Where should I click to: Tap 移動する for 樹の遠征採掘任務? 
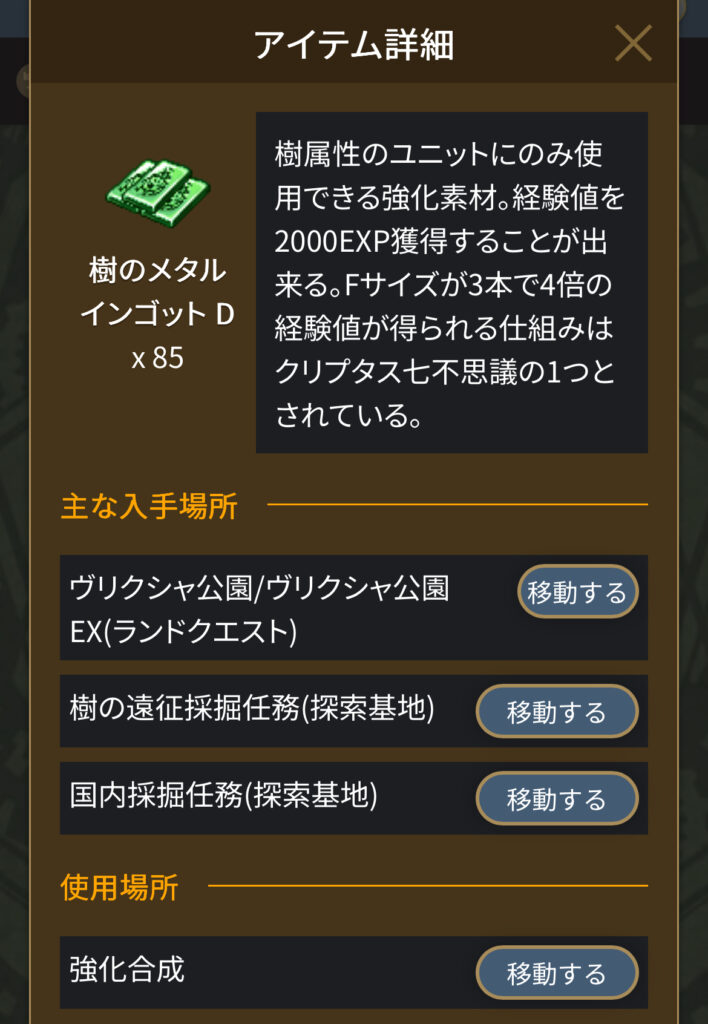[x=556, y=712]
